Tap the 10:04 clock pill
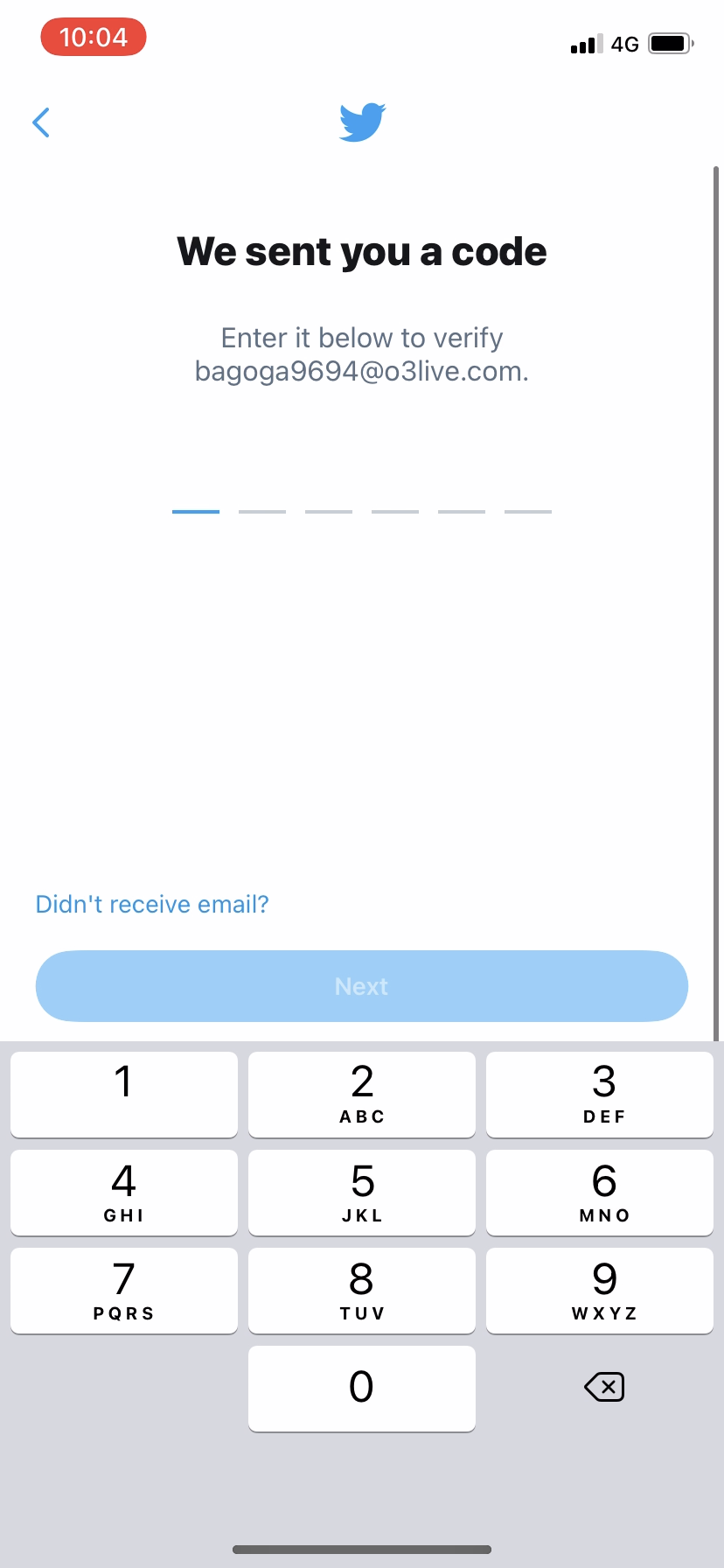The image size is (724, 1568). 93,37
